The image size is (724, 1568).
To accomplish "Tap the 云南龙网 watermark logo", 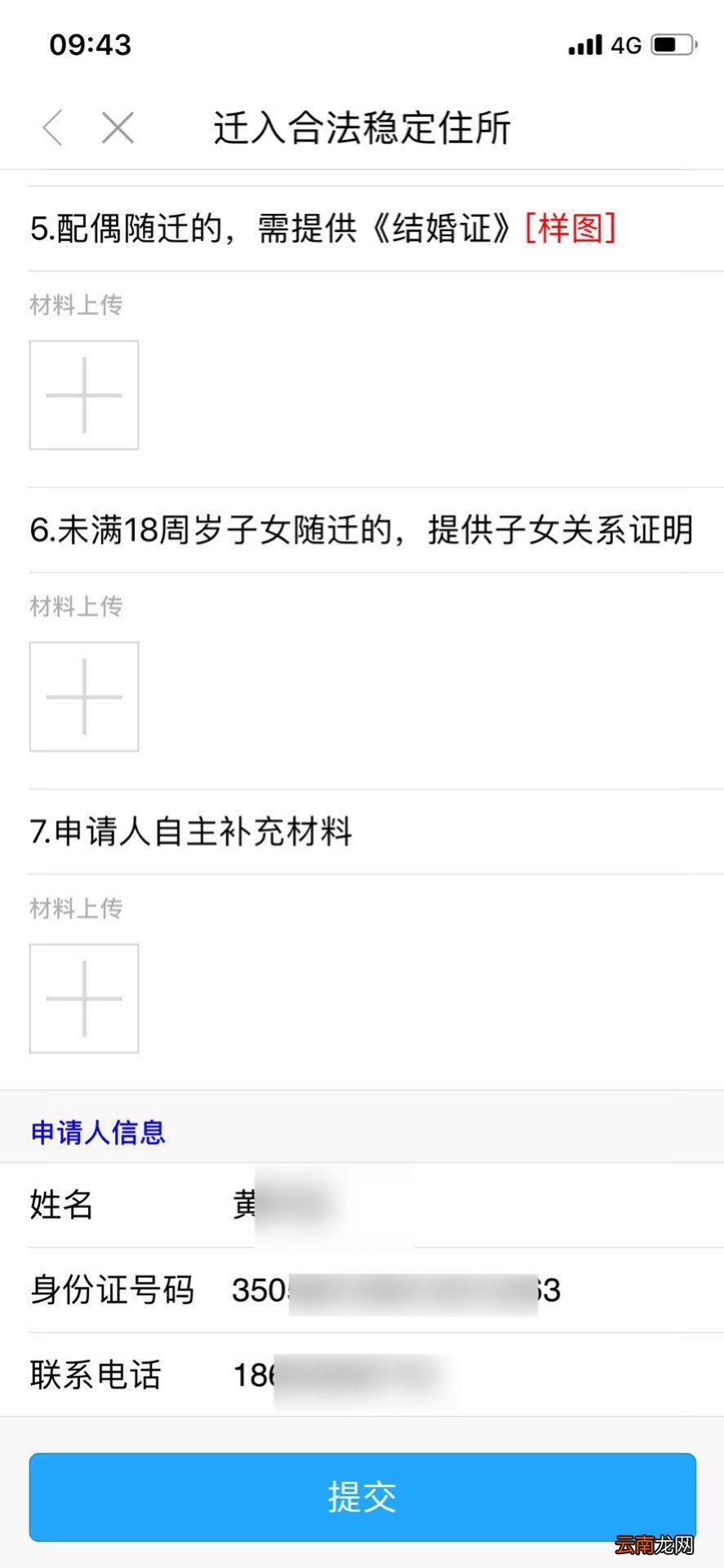I will (x=655, y=1543).
